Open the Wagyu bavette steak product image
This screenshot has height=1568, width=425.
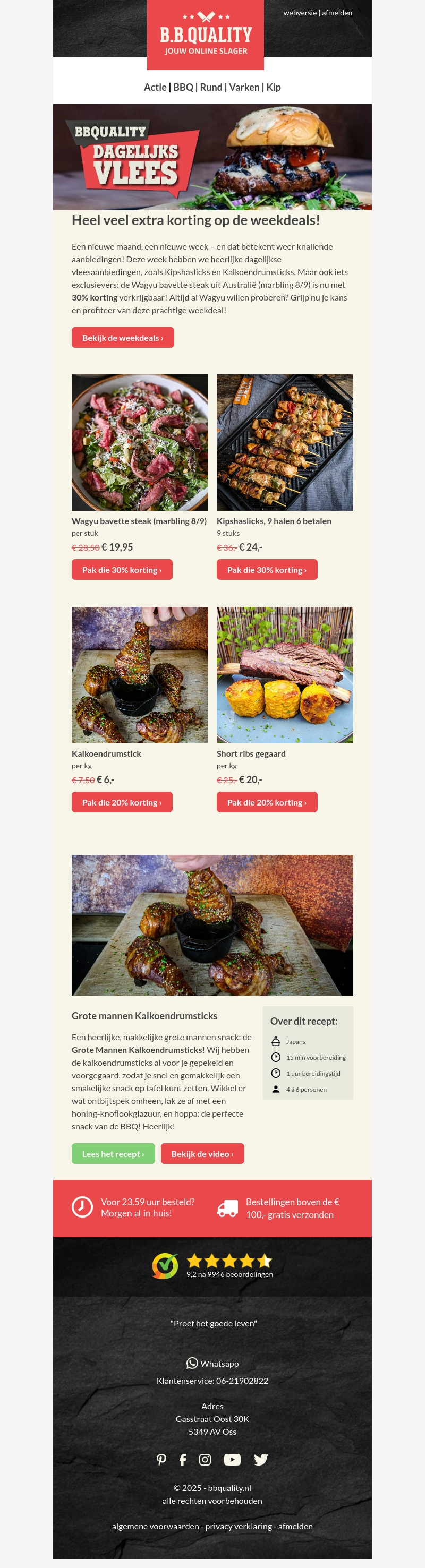tap(139, 442)
